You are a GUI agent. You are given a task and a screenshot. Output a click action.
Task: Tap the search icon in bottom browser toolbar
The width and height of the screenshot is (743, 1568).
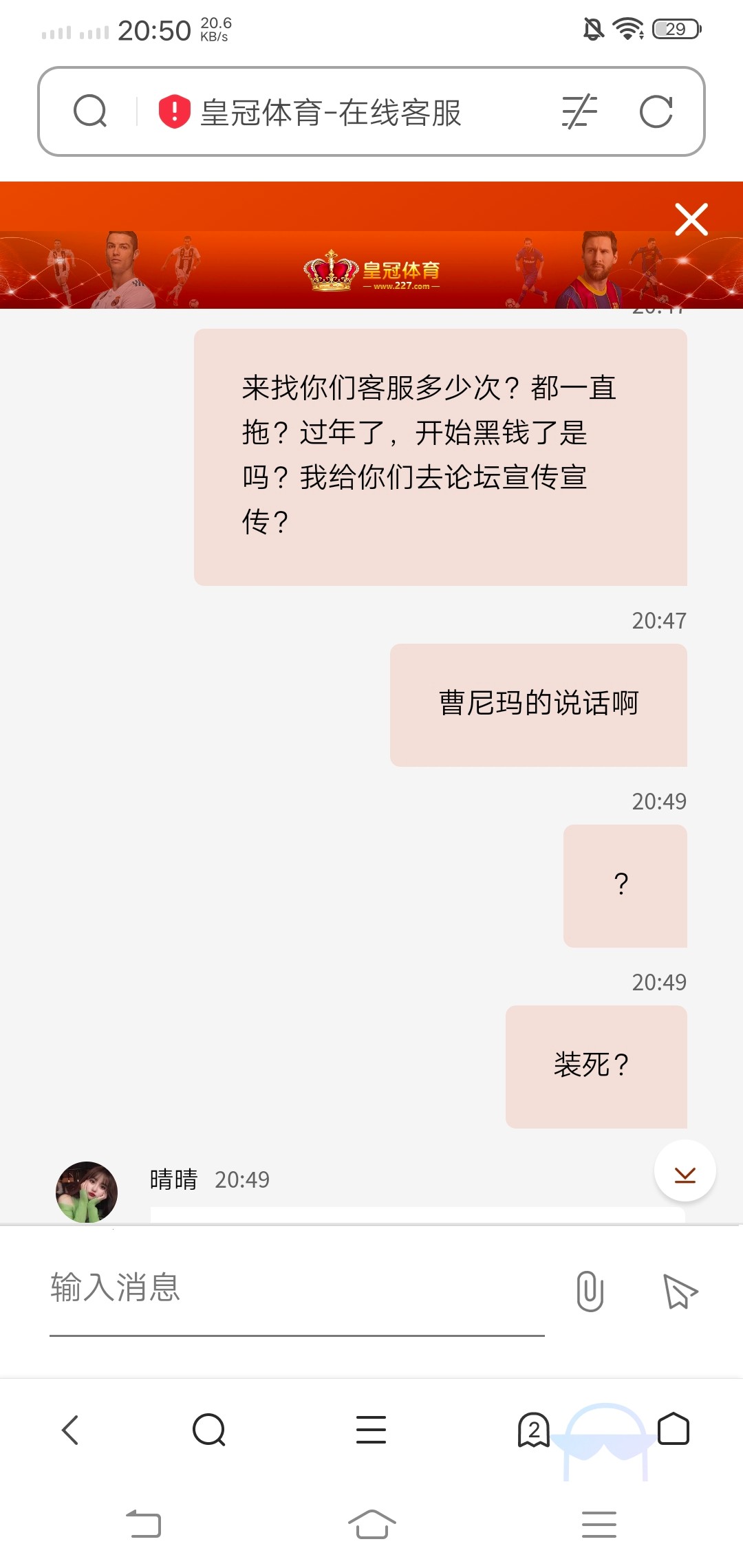point(210,1429)
